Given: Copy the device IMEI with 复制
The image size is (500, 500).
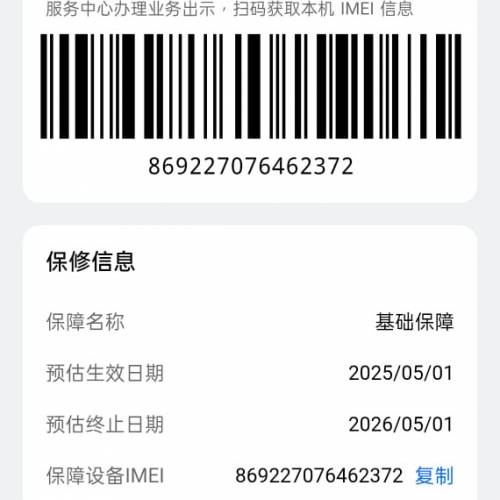Looking at the screenshot, I should tap(434, 475).
